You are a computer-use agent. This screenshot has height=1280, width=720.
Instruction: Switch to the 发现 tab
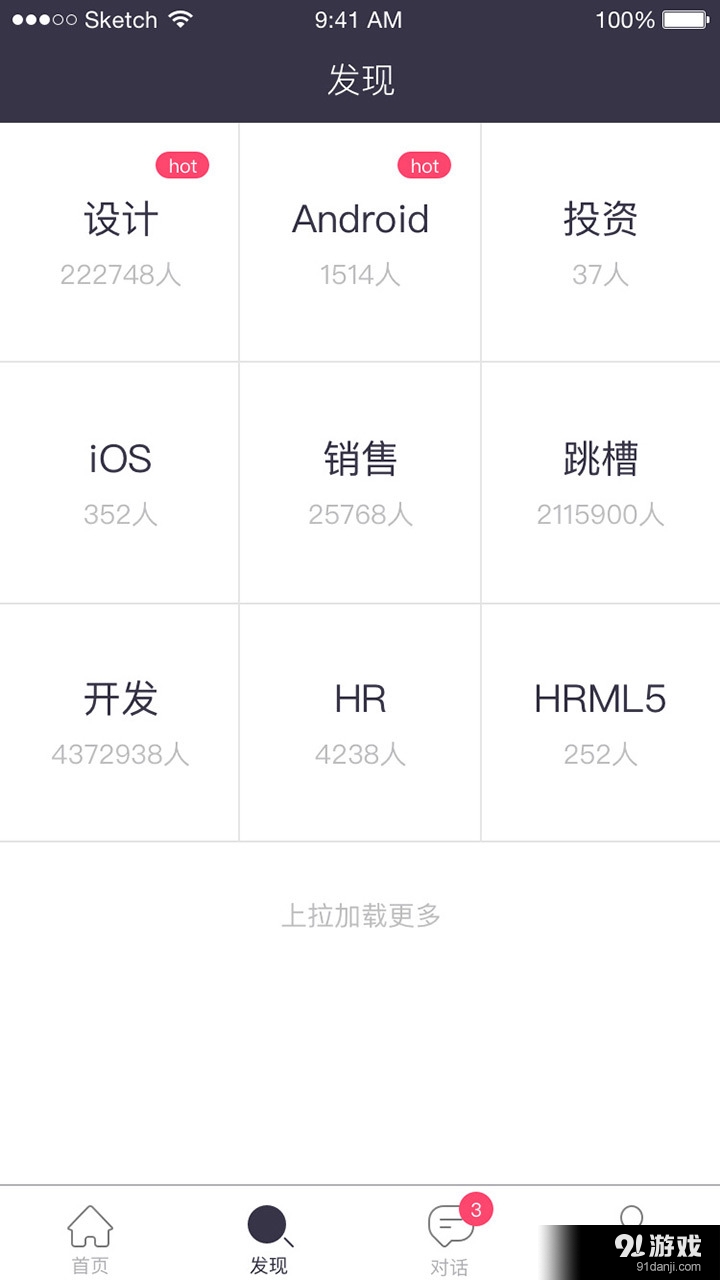[268, 1237]
